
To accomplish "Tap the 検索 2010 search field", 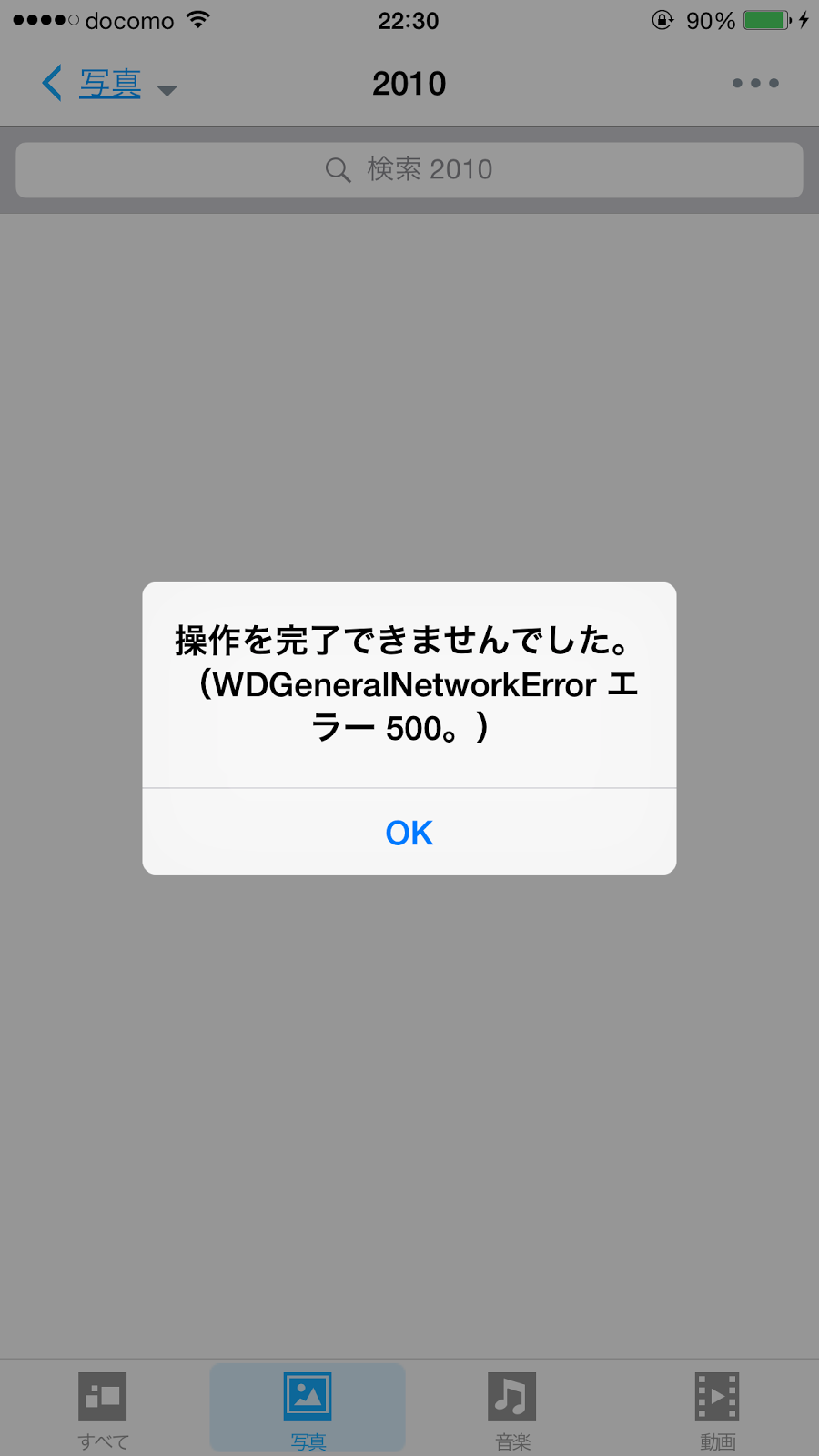I will pyautogui.click(x=409, y=169).
